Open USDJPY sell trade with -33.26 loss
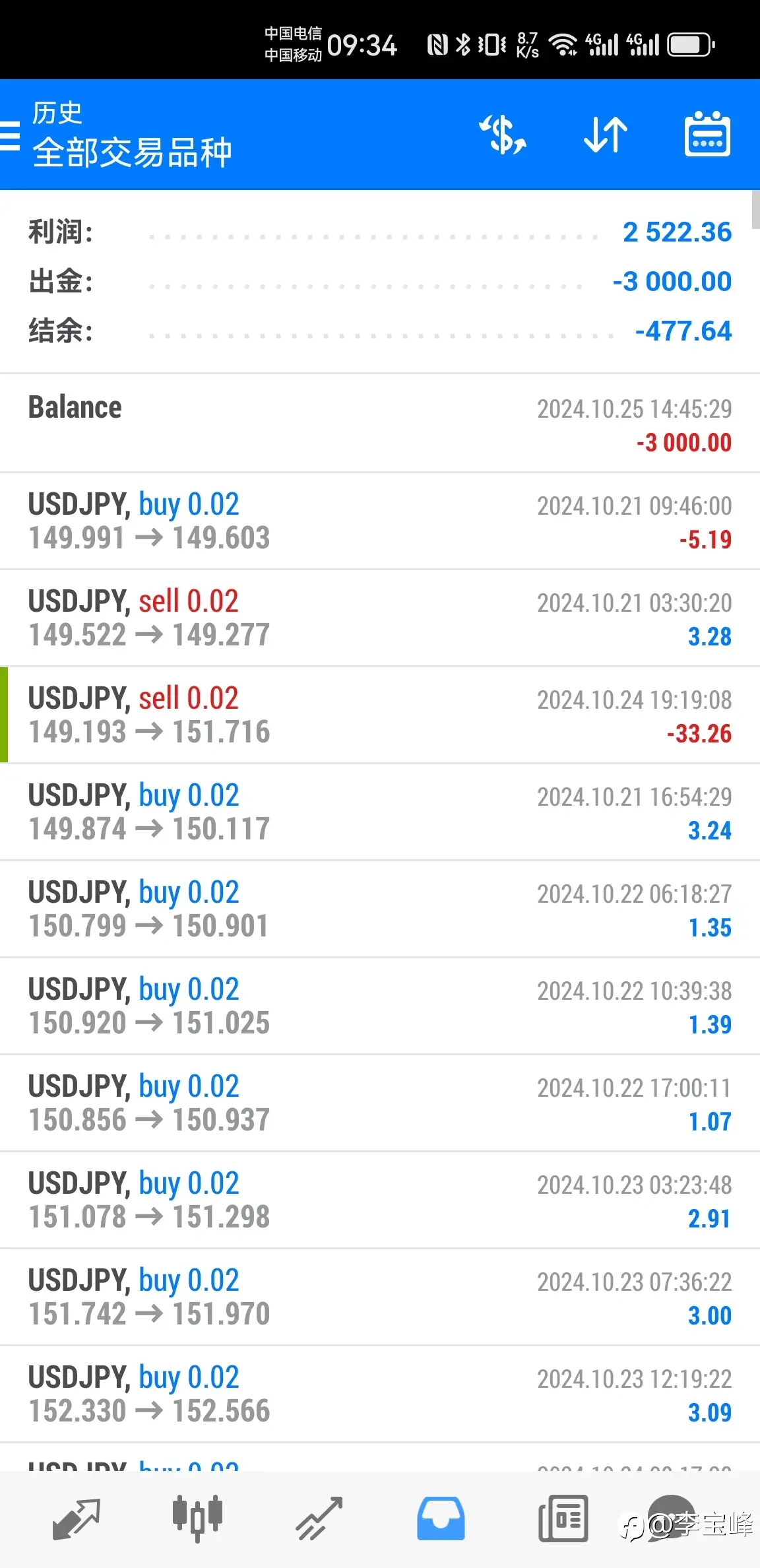 click(380, 715)
